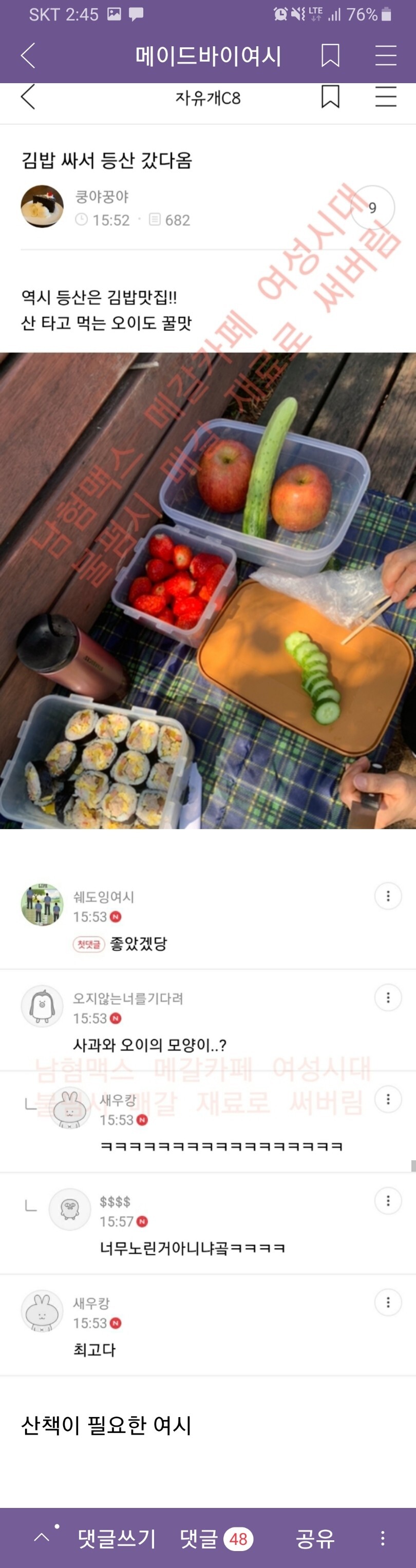This screenshot has width=416, height=1568.
Task: Tap 댓글쓰기 to write a comment
Action: click(117, 1538)
